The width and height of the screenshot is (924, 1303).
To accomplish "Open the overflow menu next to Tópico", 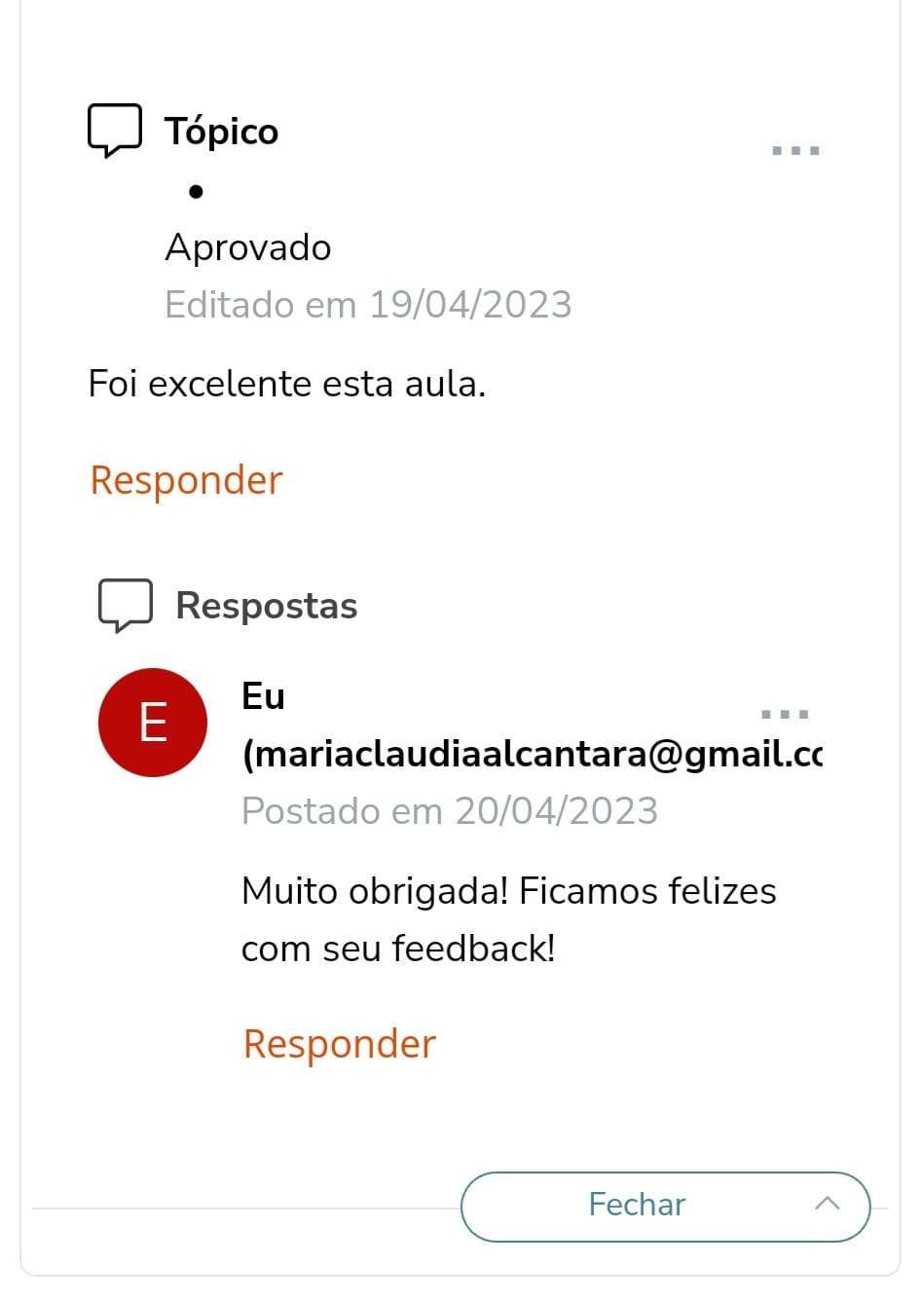I will click(x=795, y=151).
